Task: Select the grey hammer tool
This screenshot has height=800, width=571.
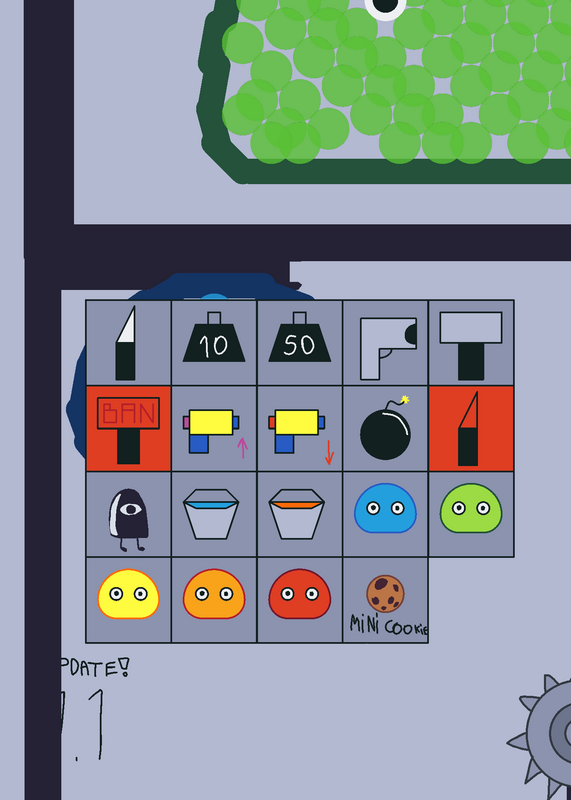Action: [471, 343]
